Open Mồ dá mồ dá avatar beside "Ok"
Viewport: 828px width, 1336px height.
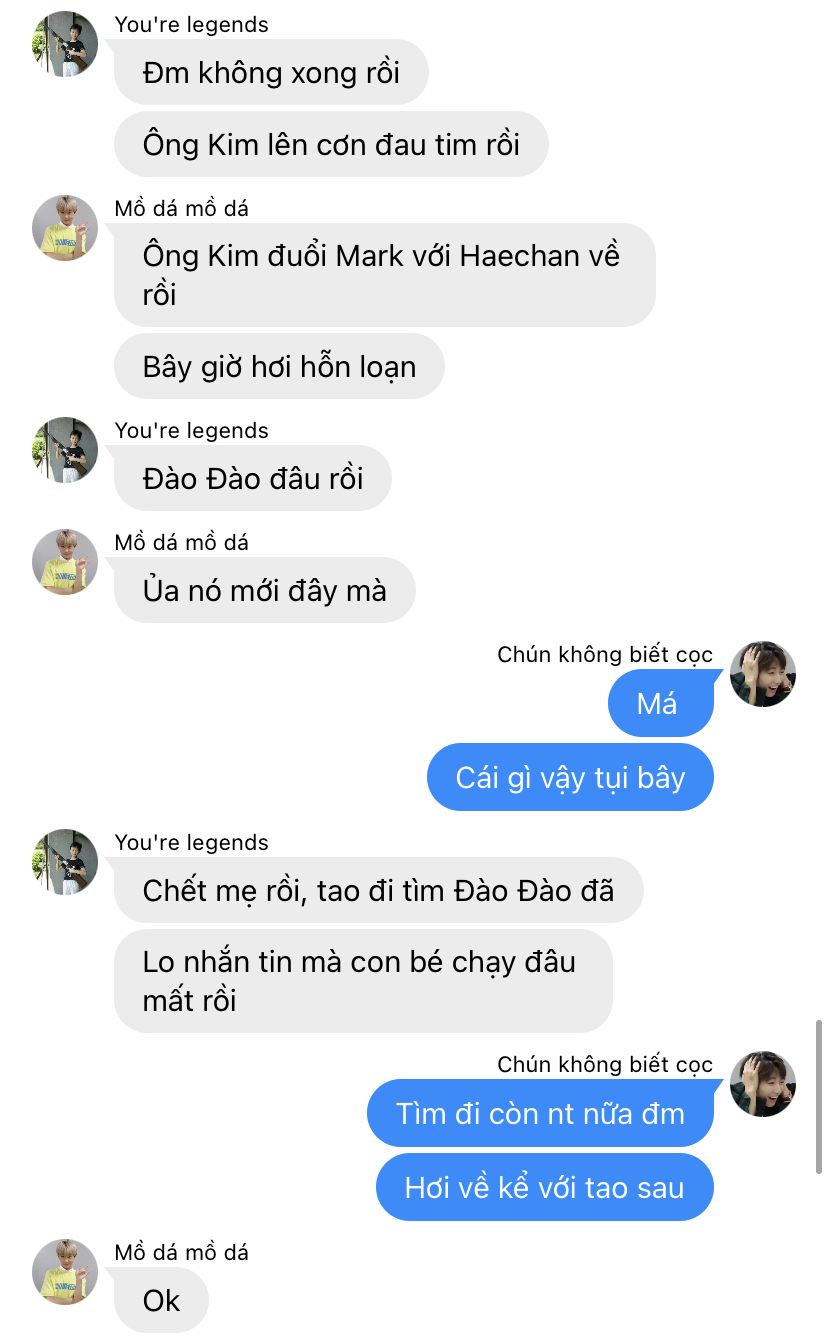pyautogui.click(x=65, y=1272)
